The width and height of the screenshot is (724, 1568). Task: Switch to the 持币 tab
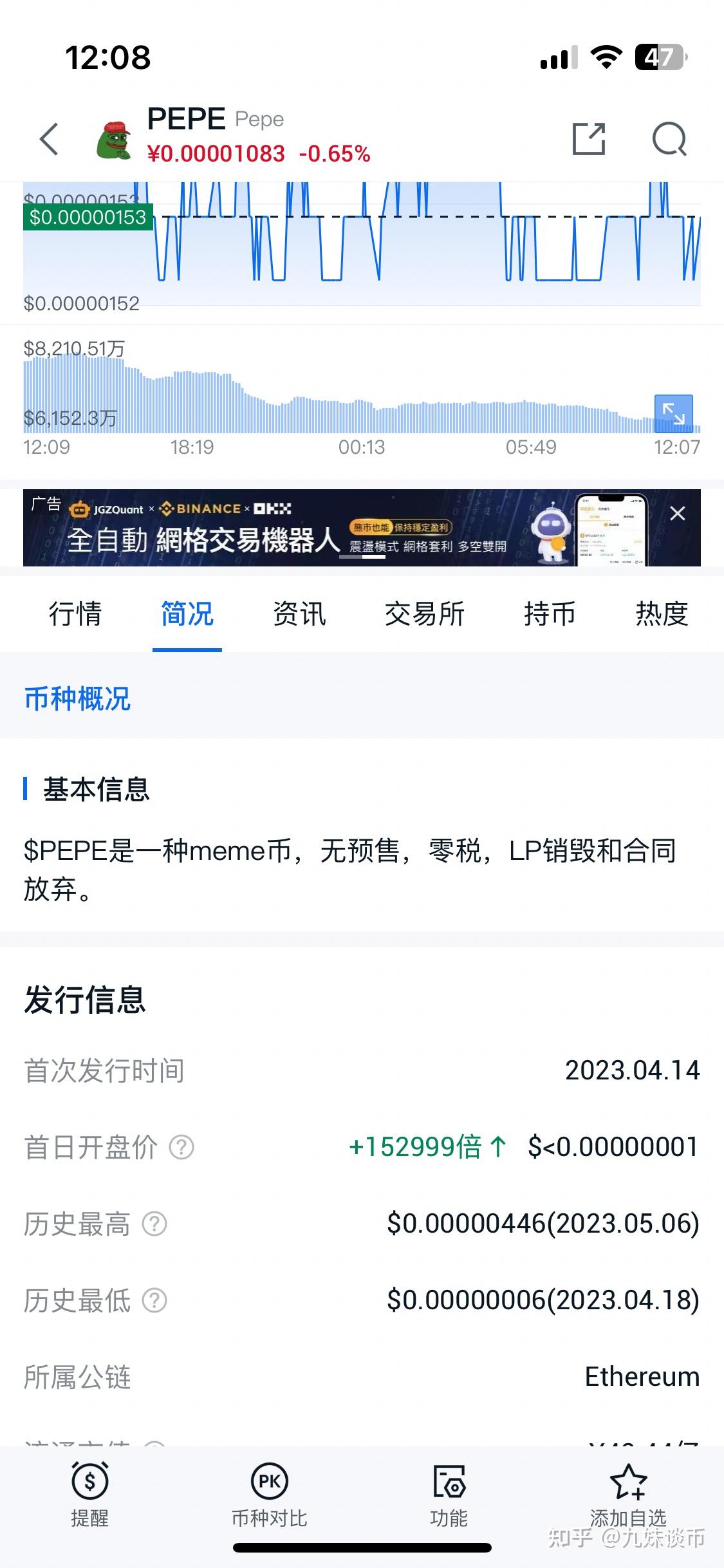coord(549,613)
